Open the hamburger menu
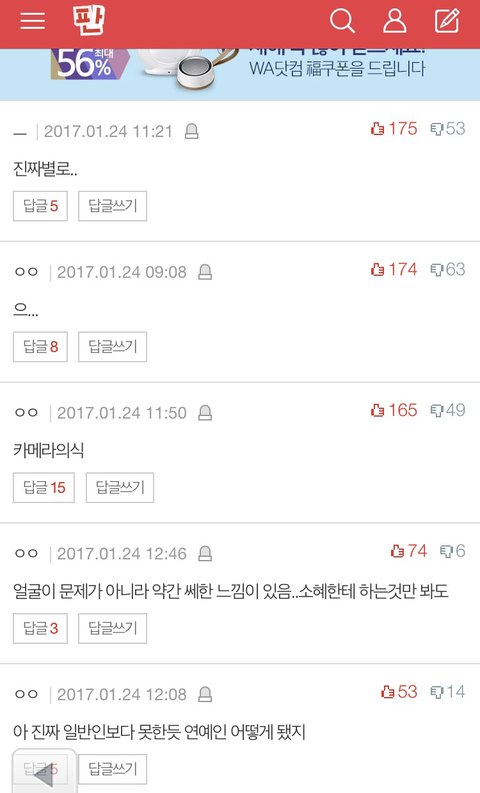The image size is (480, 793). tap(32, 21)
